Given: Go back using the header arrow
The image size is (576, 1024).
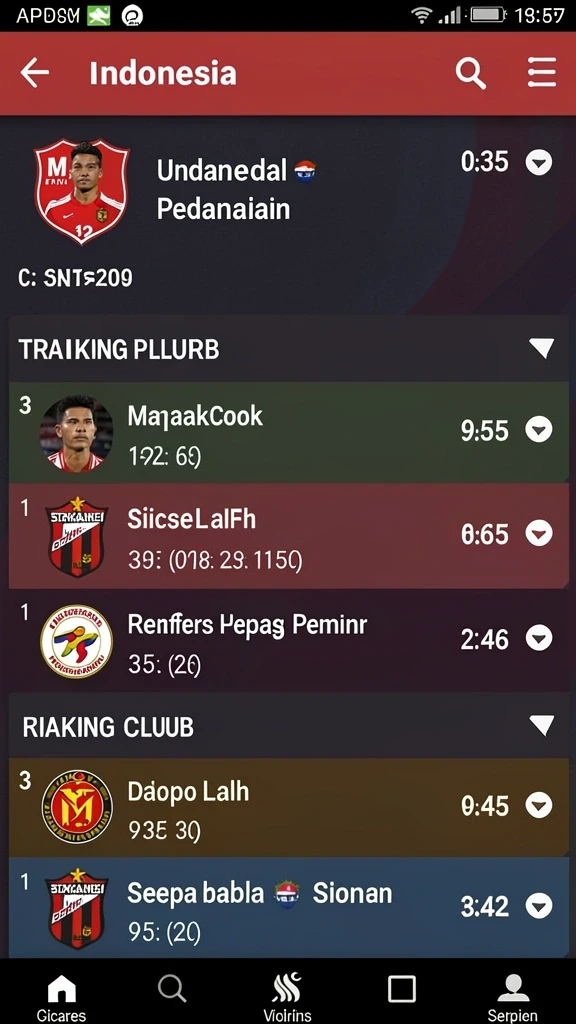Looking at the screenshot, I should (35, 72).
